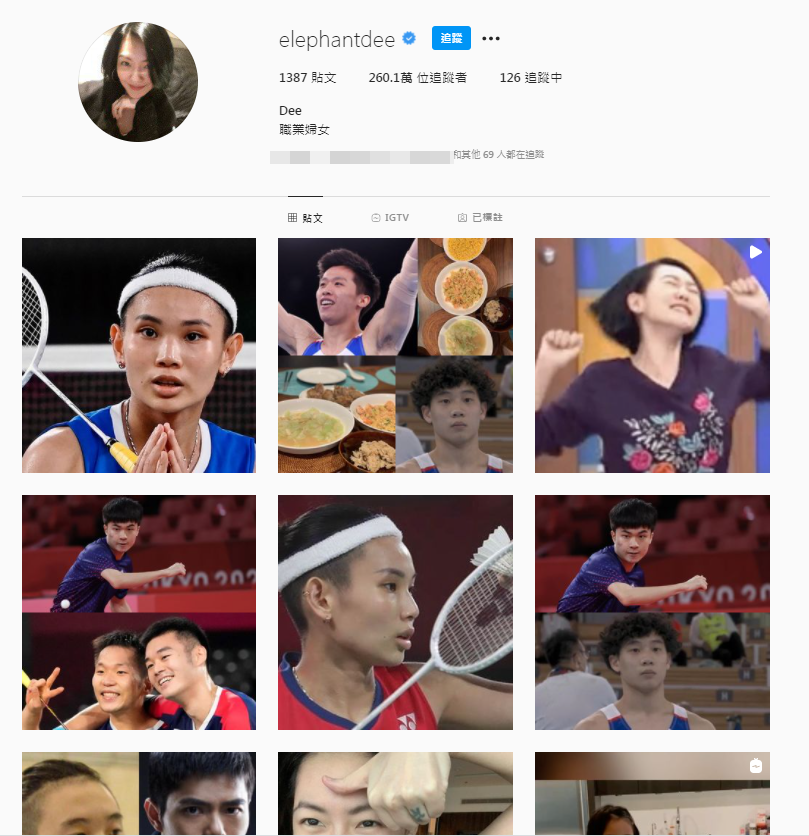Switch to the 已標註 tab
This screenshot has width=809, height=836.
[480, 218]
